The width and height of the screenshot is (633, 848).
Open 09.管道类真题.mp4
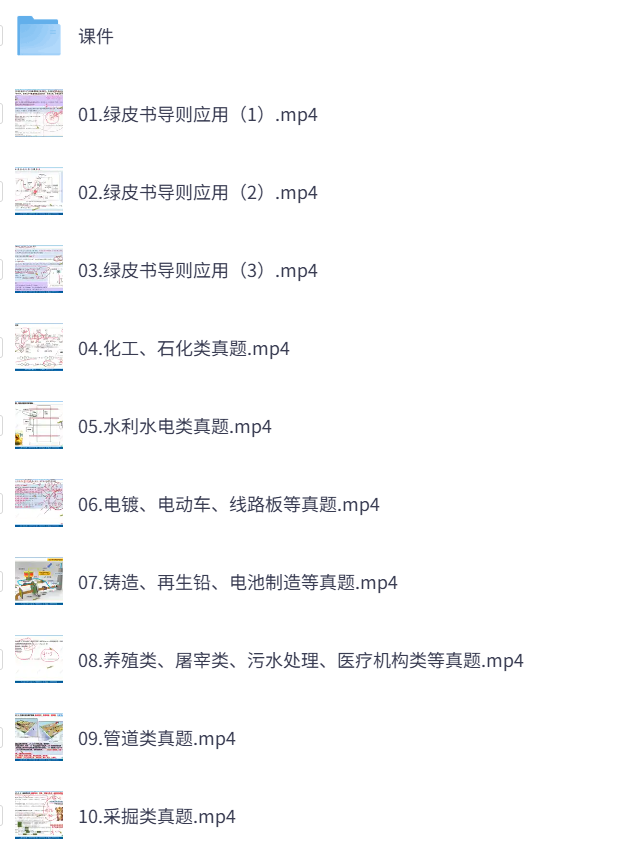click(156, 739)
